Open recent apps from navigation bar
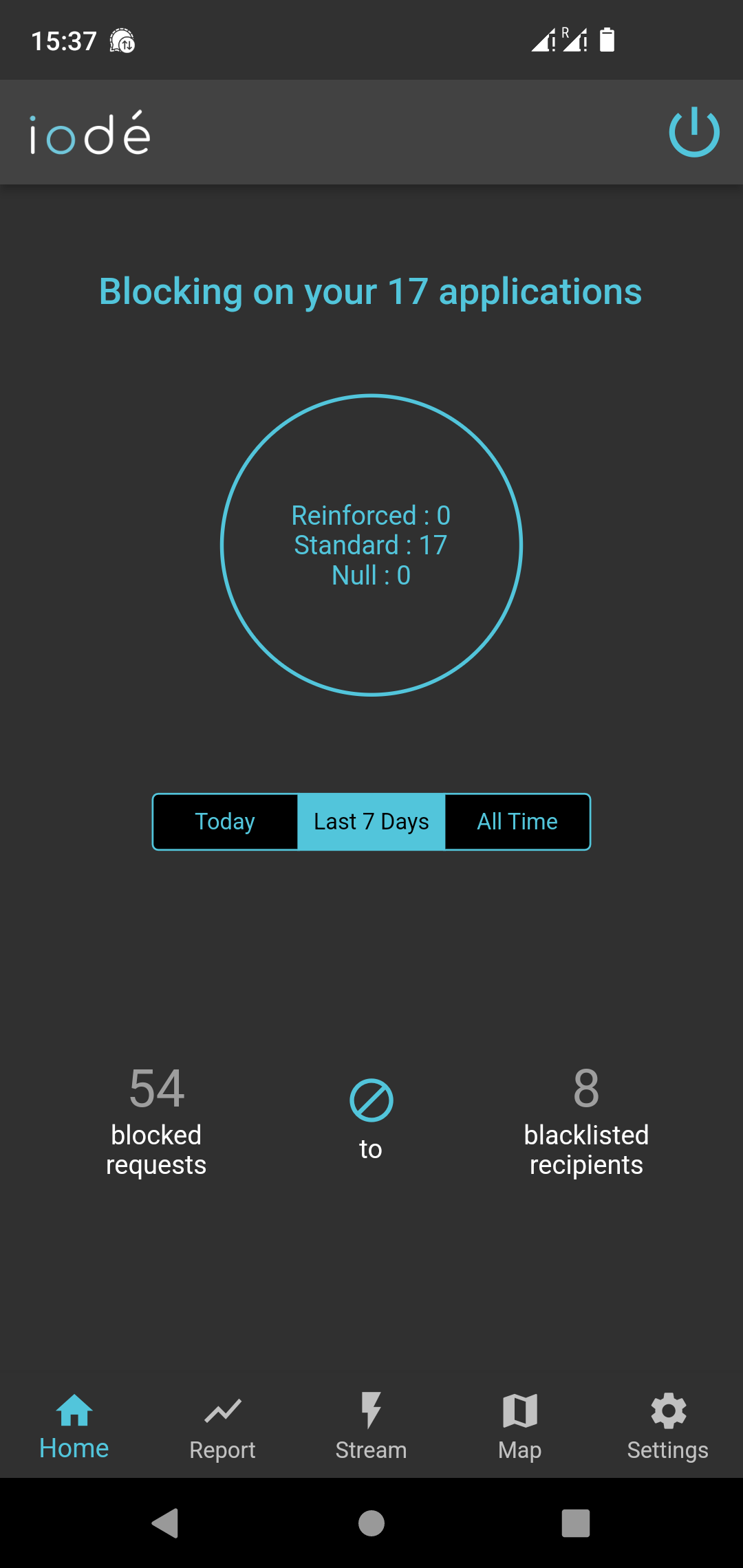The image size is (743, 1568). click(576, 1523)
